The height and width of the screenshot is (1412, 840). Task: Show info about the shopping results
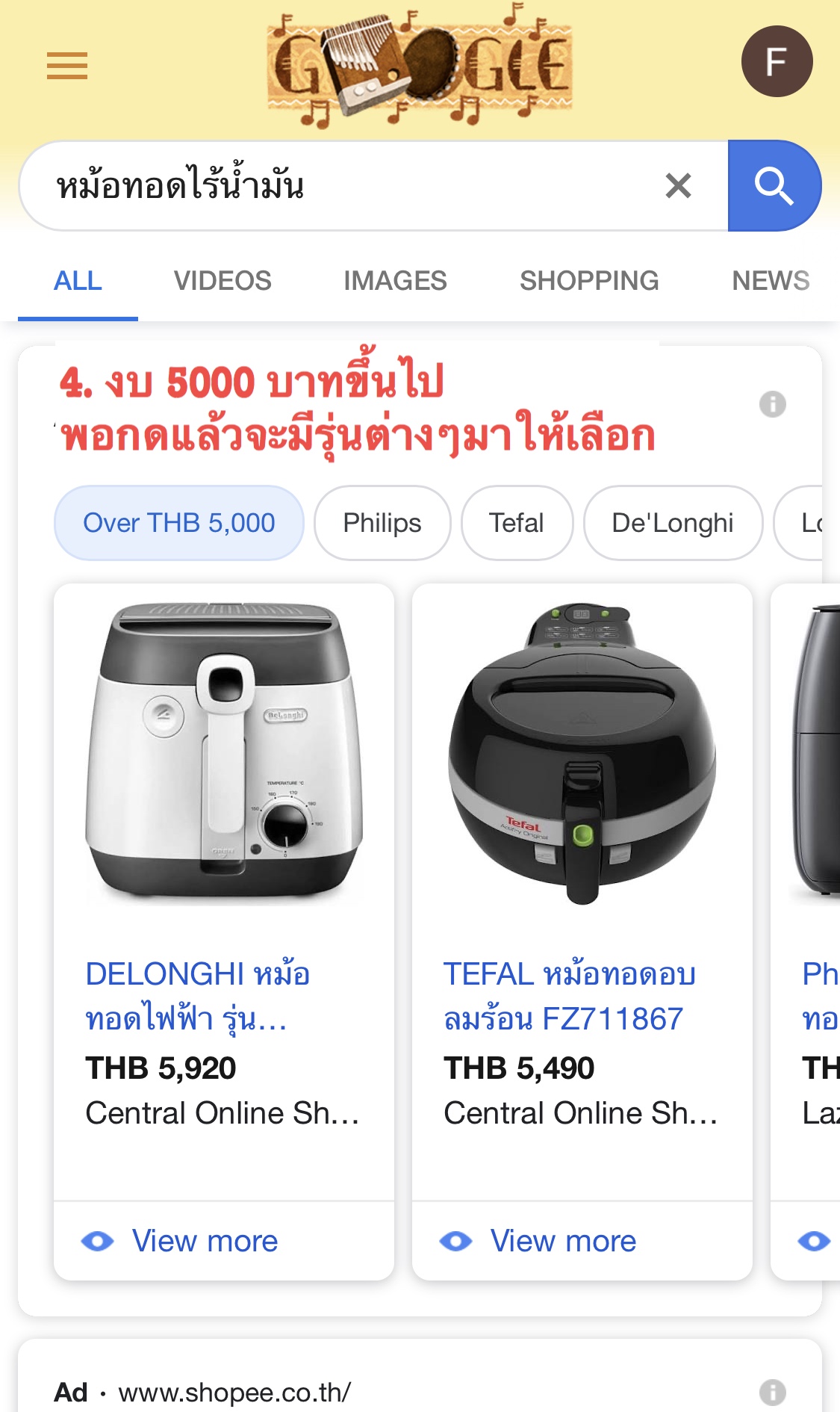[x=773, y=404]
